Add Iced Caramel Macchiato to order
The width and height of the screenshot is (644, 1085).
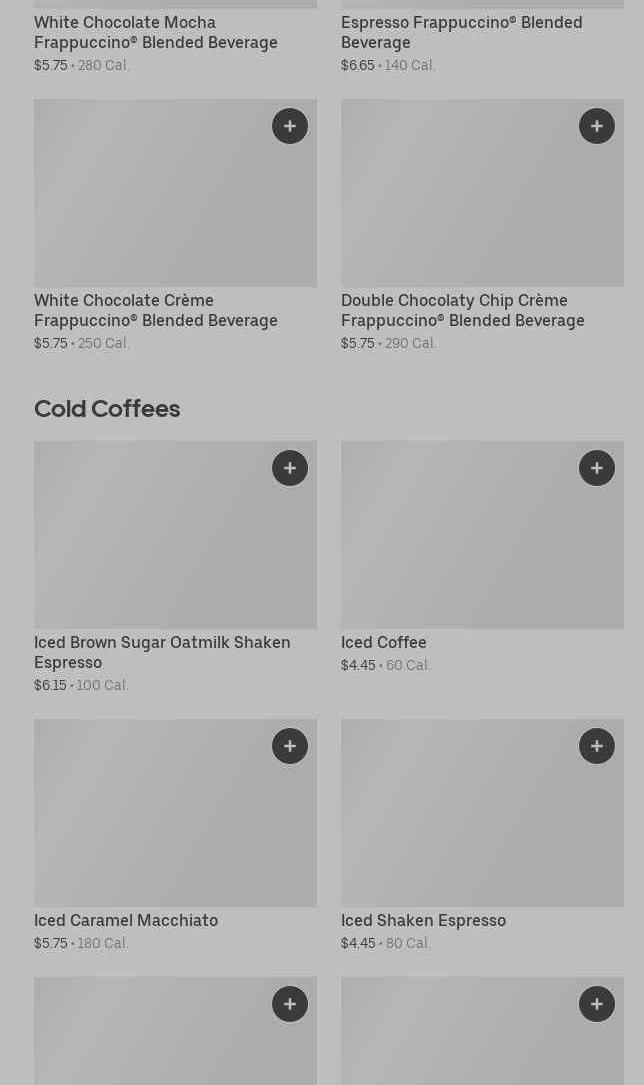coord(290,746)
